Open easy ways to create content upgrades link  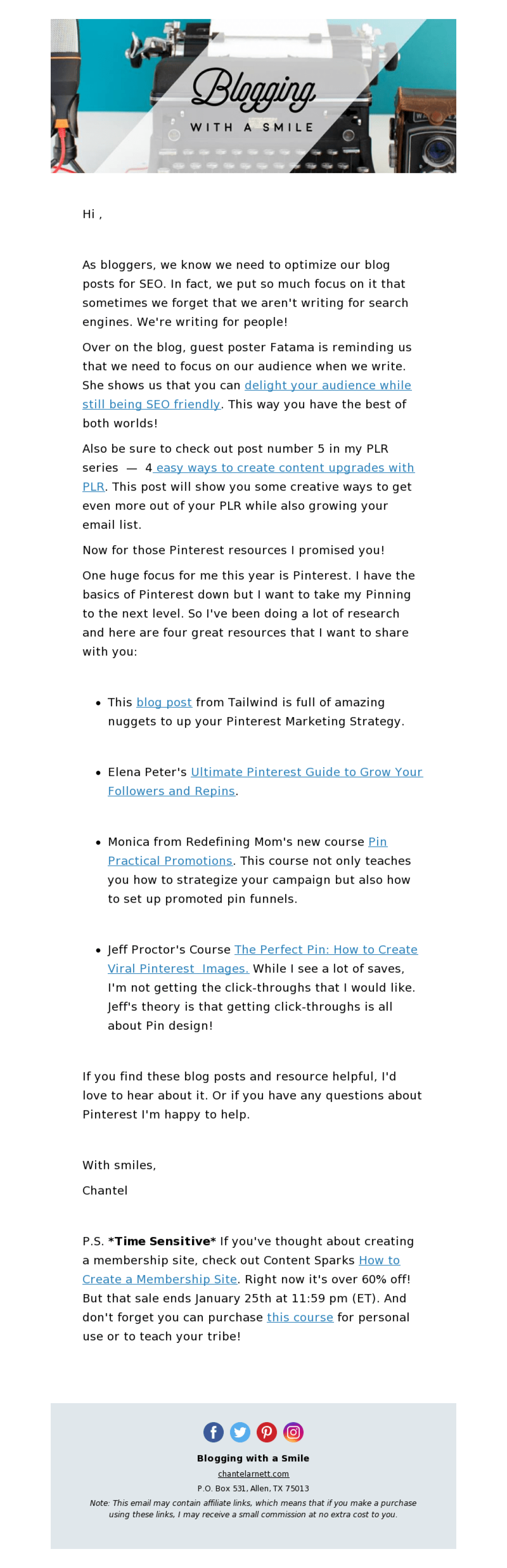(x=285, y=468)
